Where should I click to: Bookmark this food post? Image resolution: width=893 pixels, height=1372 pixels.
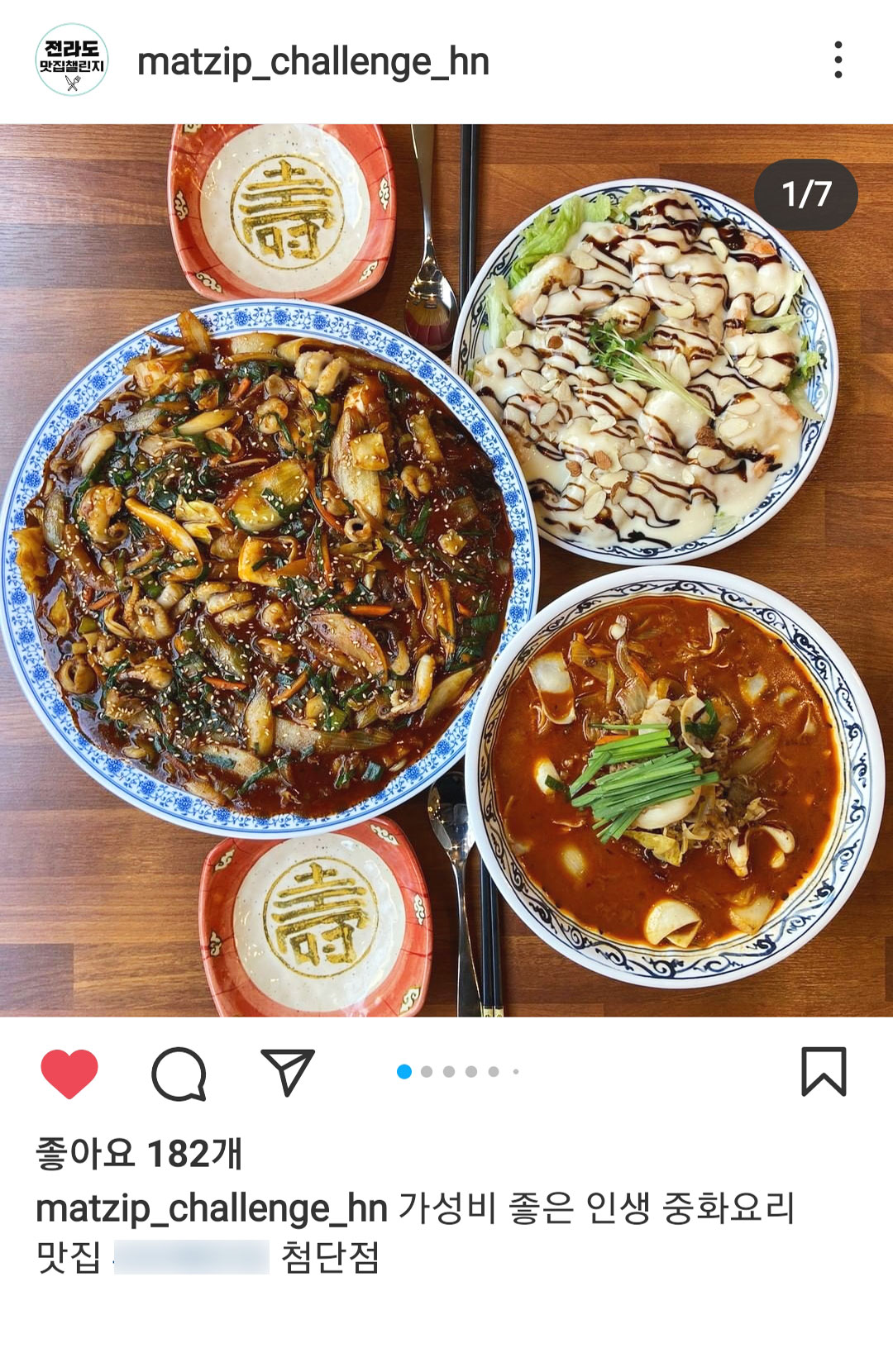(824, 1072)
